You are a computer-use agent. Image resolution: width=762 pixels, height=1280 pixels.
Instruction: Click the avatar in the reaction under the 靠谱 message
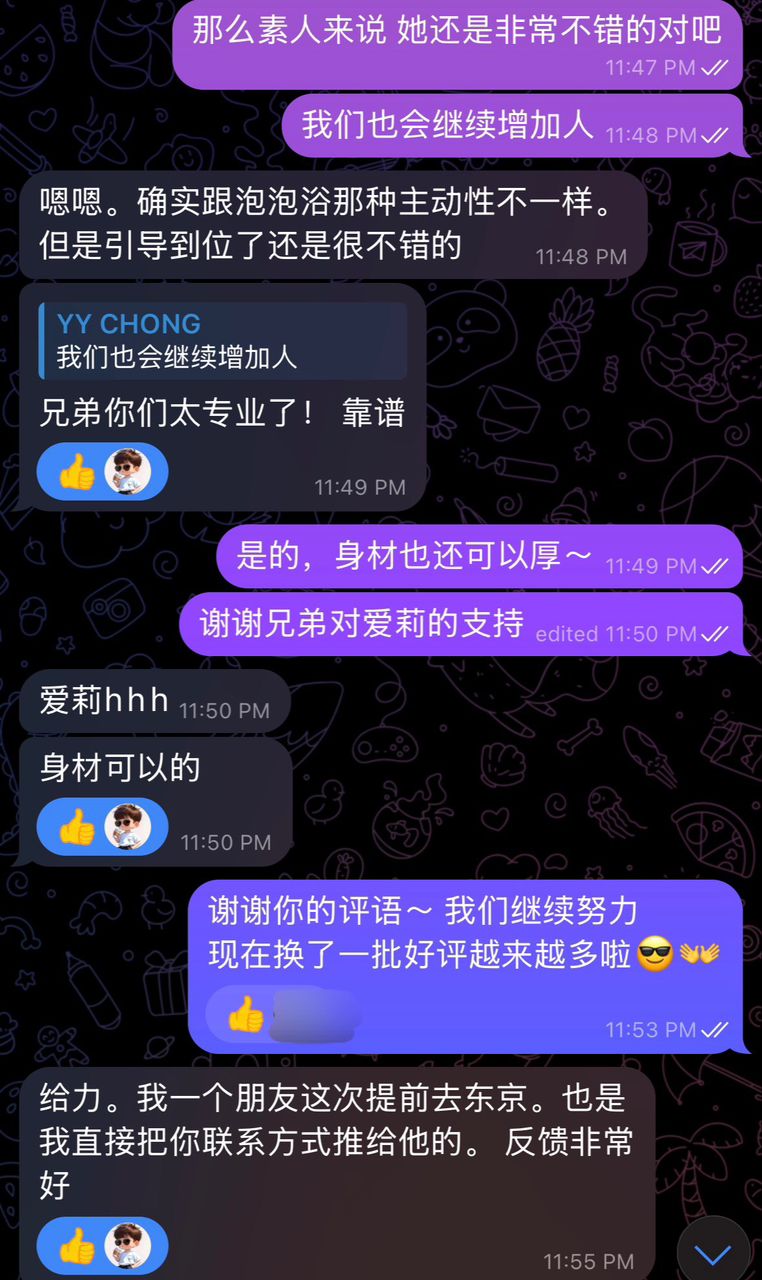click(127, 471)
